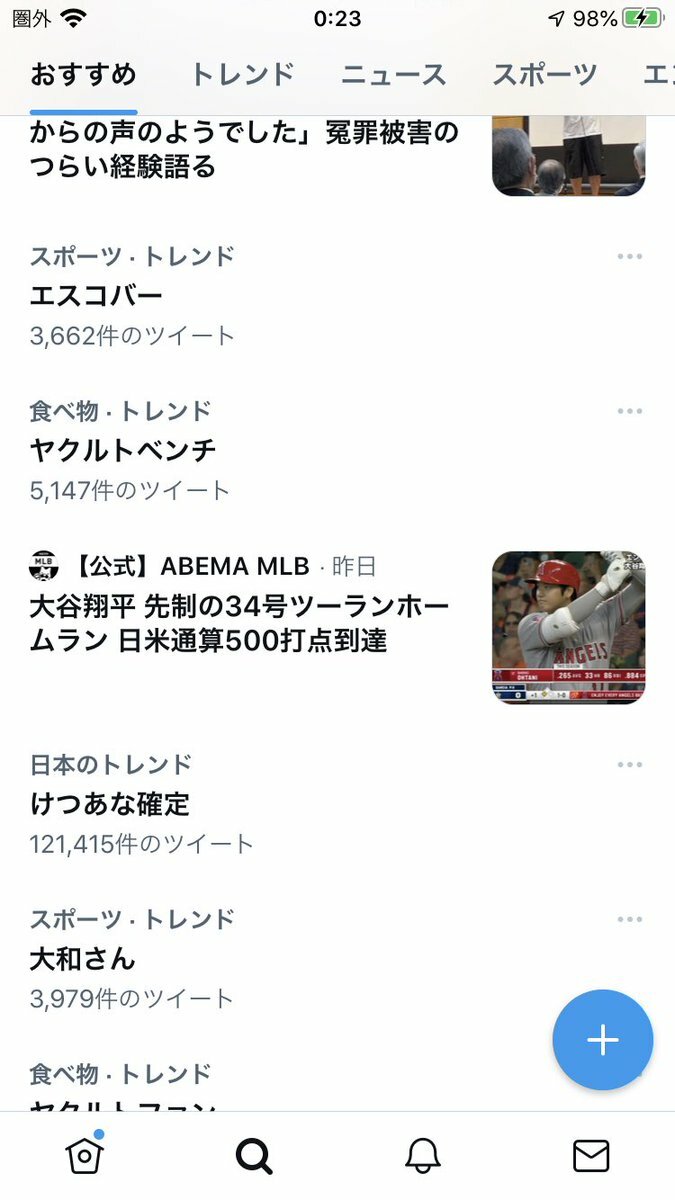Select the おすすめ tab
The height and width of the screenshot is (1200, 675).
point(83,74)
